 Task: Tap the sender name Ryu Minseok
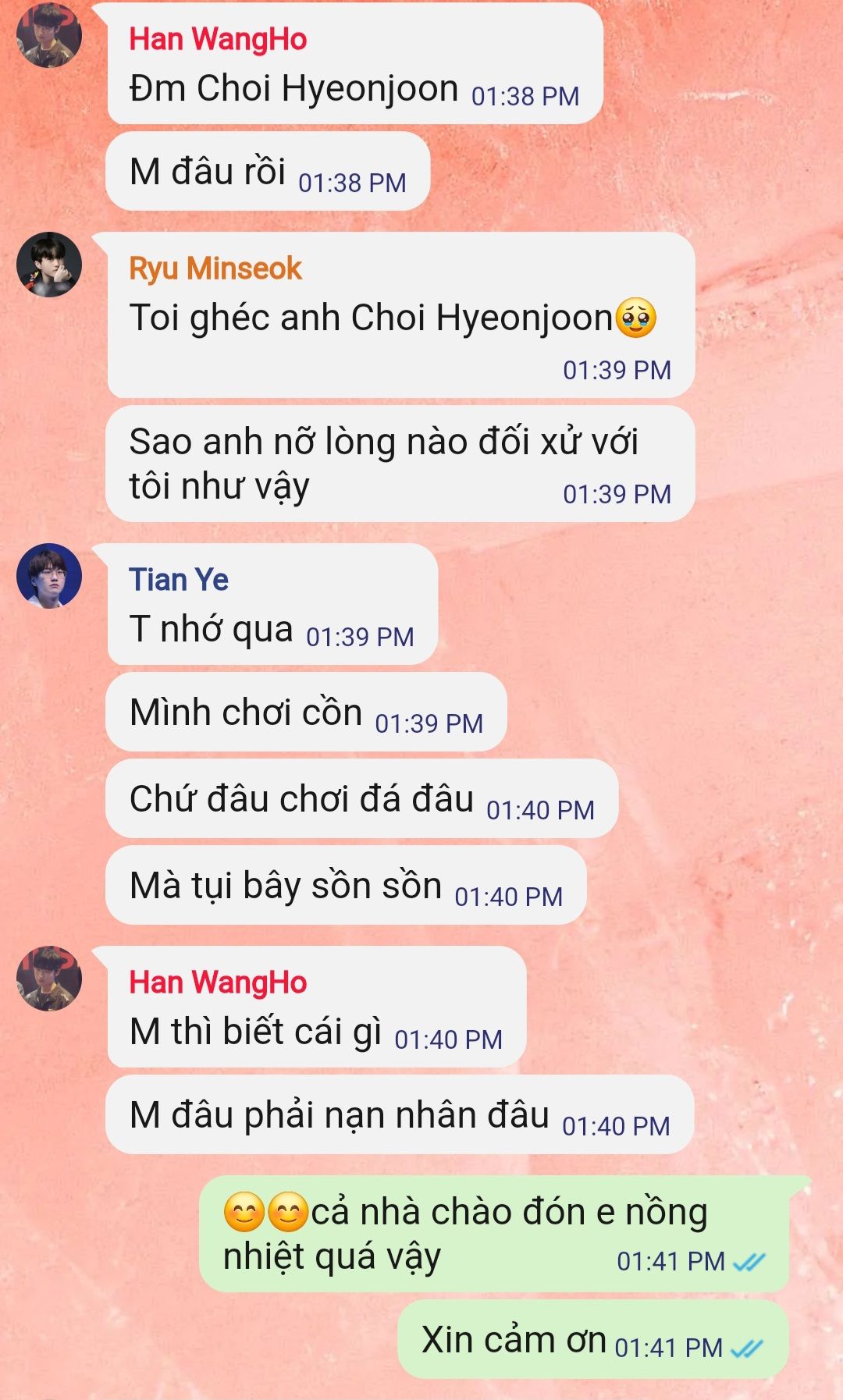pyautogui.click(x=215, y=268)
